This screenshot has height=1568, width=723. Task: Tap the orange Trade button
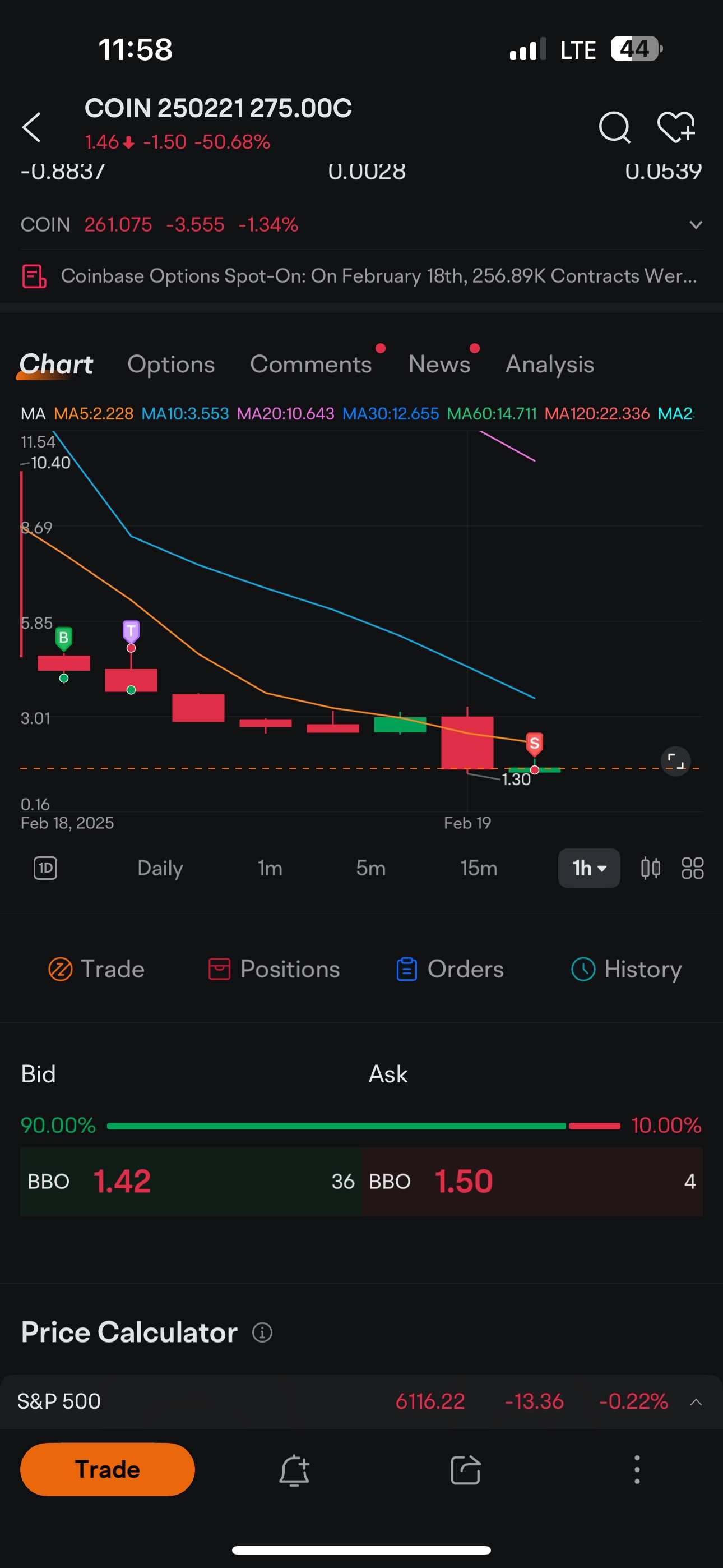108,1469
